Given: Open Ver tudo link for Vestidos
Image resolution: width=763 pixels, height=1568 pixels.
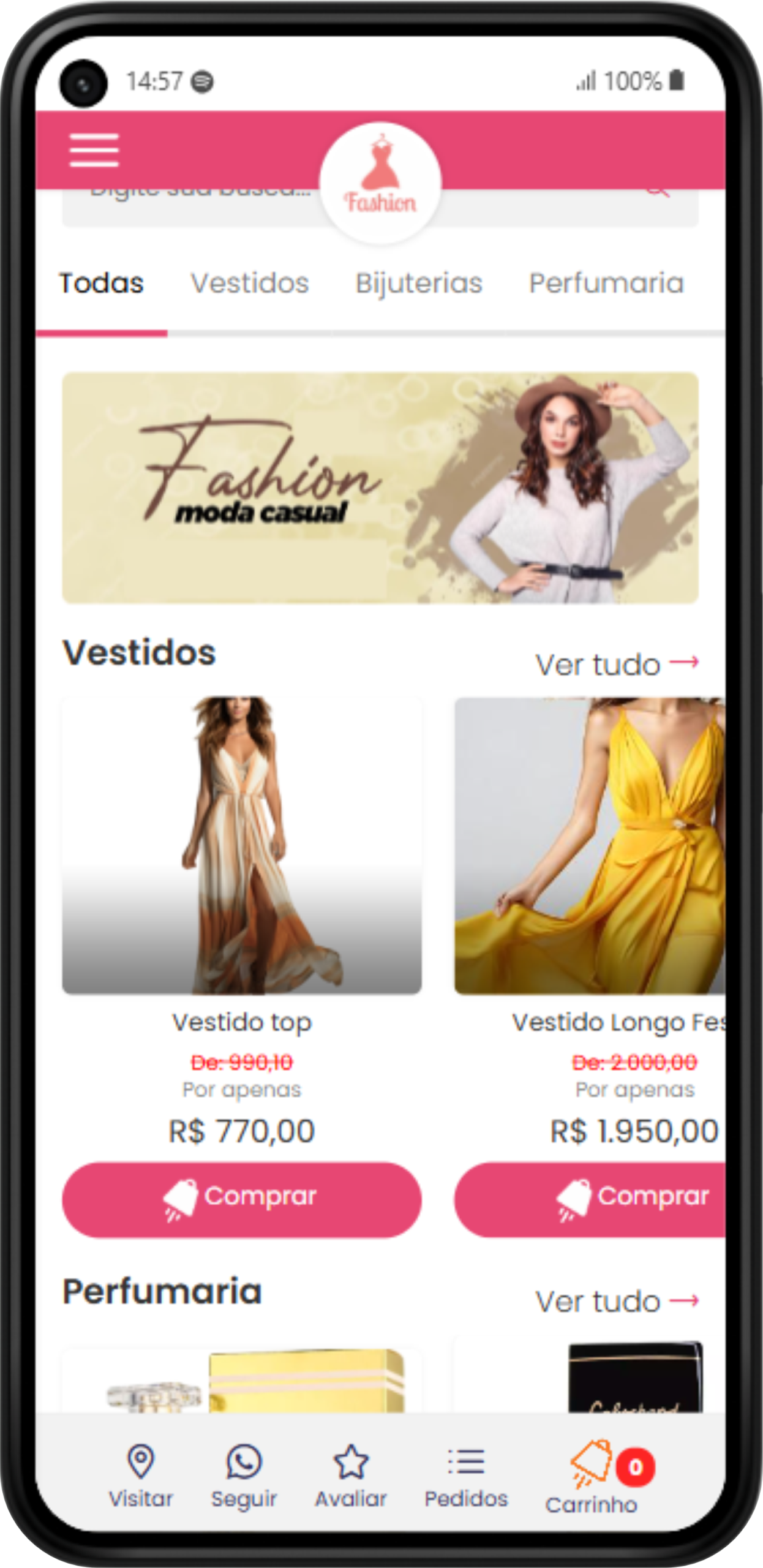Looking at the screenshot, I should click(x=616, y=665).
